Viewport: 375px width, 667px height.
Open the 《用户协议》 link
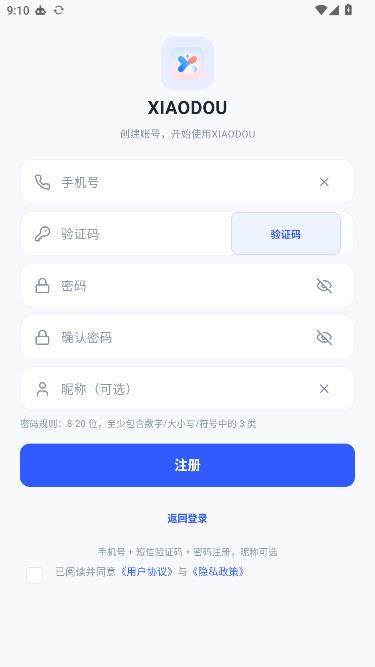point(147,572)
